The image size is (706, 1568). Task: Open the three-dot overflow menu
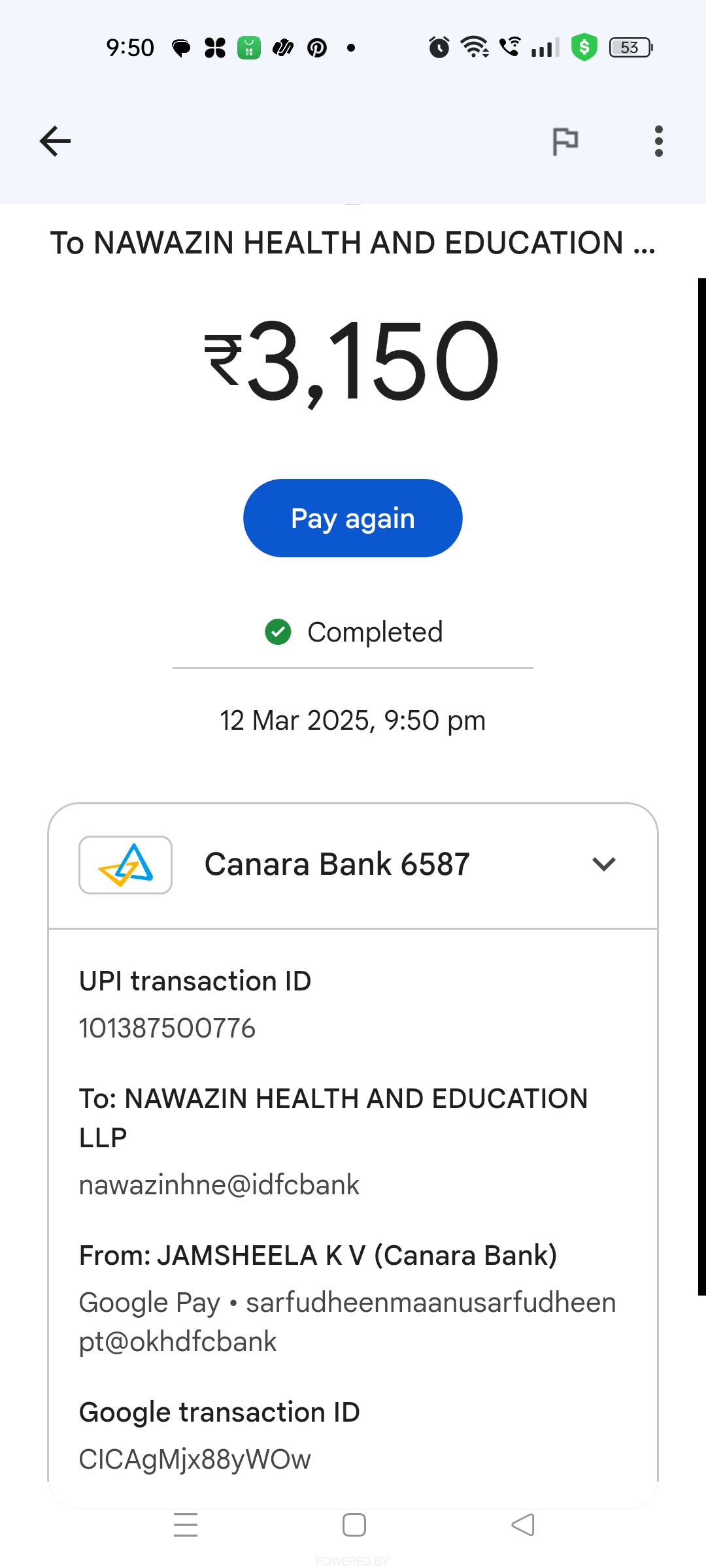tap(658, 141)
